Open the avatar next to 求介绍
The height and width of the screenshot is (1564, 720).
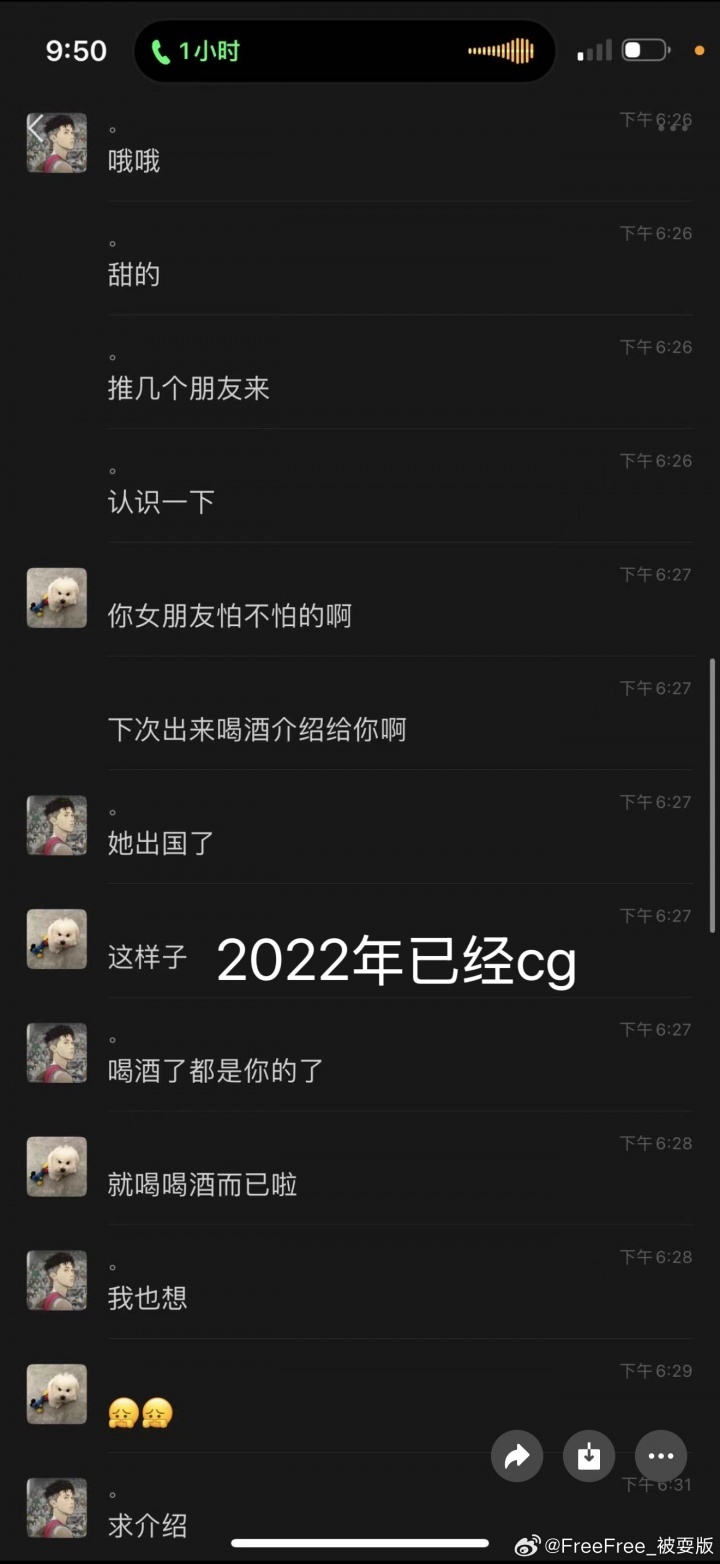click(x=57, y=1507)
